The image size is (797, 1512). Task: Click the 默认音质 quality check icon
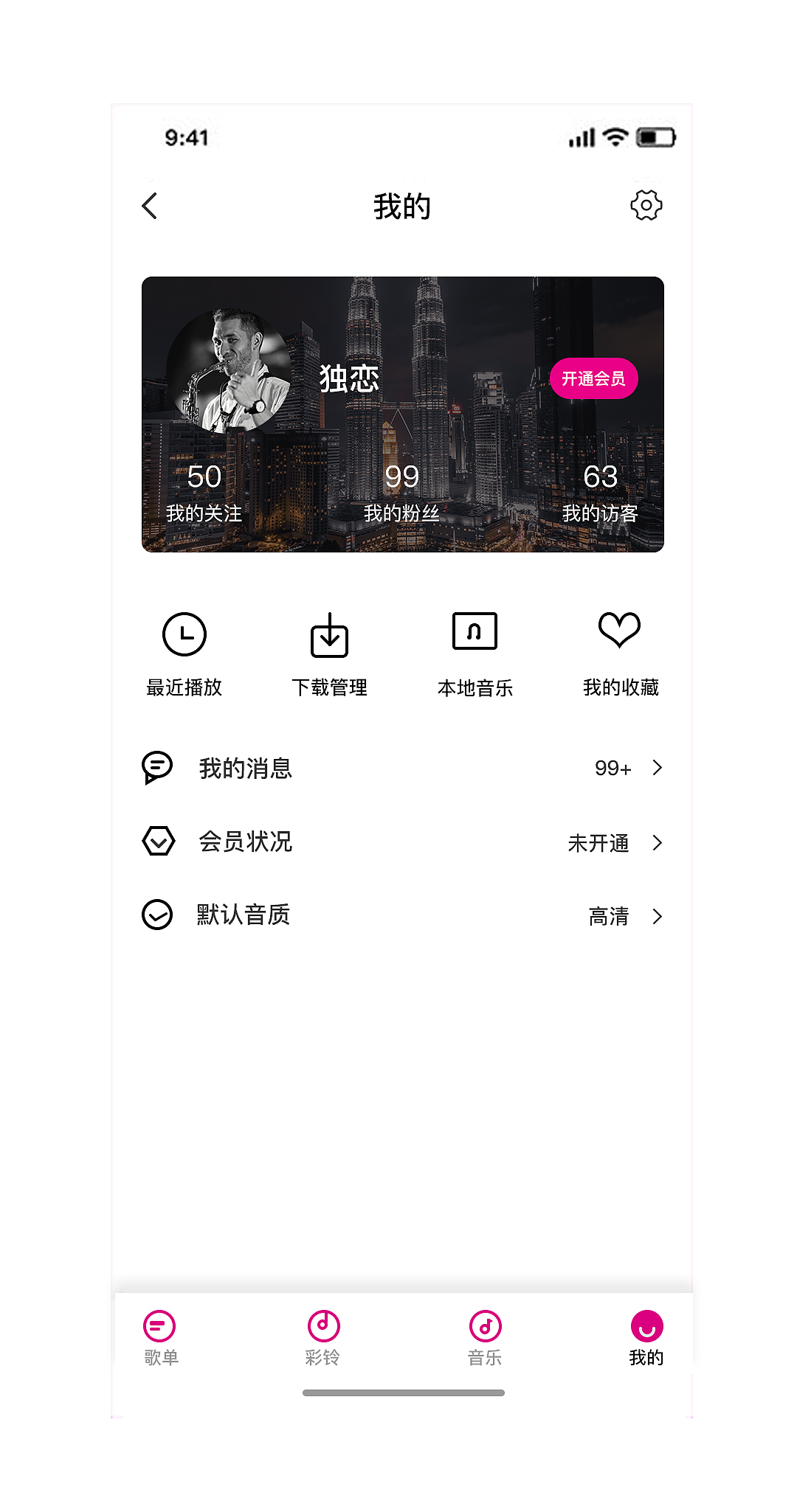click(155, 916)
